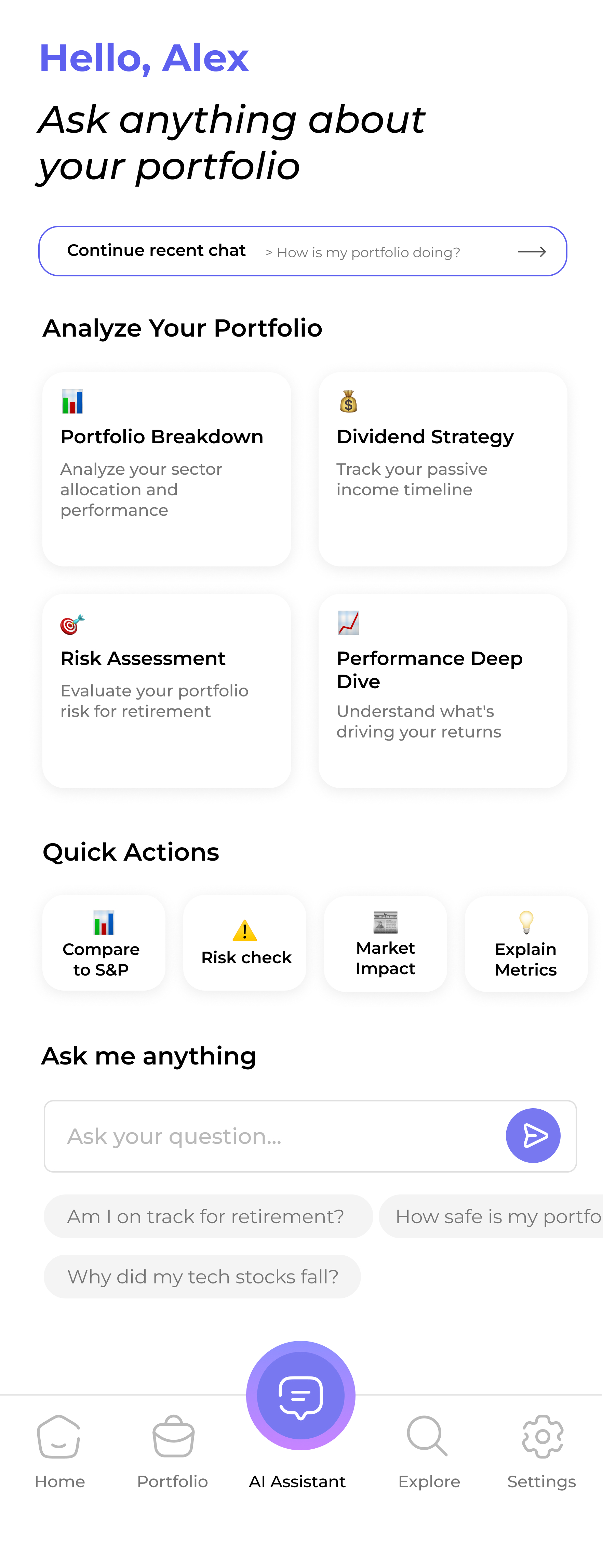The height and width of the screenshot is (1568, 603).
Task: Send the question with the arrow icon
Action: 533,1136
